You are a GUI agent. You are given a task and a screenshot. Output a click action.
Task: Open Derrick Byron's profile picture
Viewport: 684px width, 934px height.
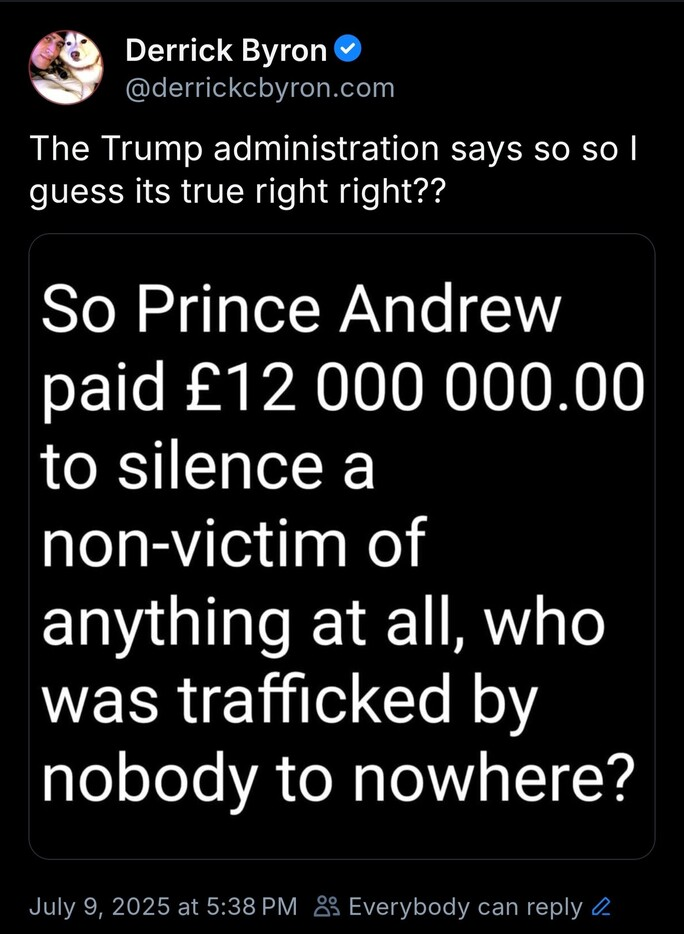click(x=67, y=67)
